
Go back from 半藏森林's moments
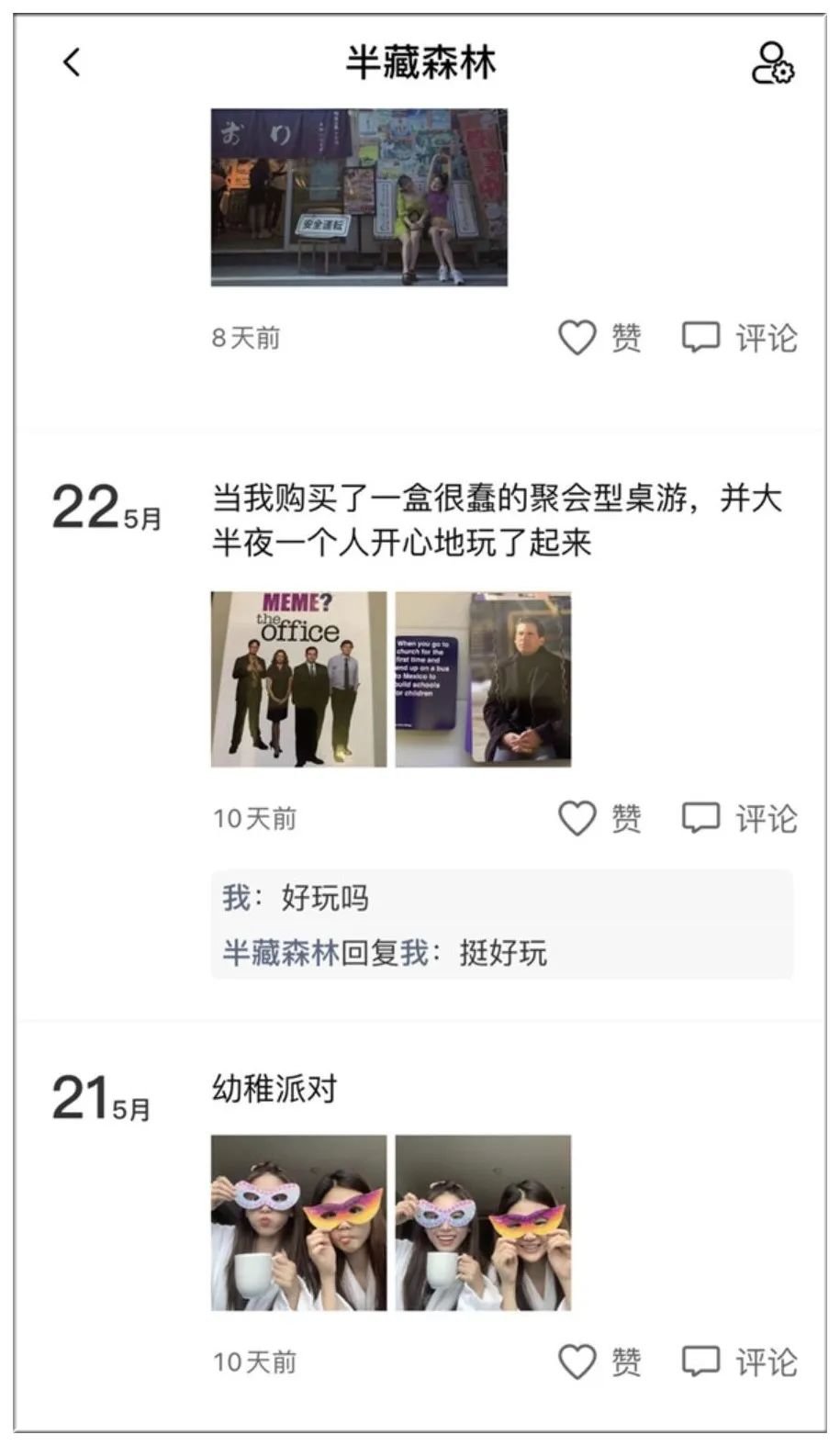72,62
